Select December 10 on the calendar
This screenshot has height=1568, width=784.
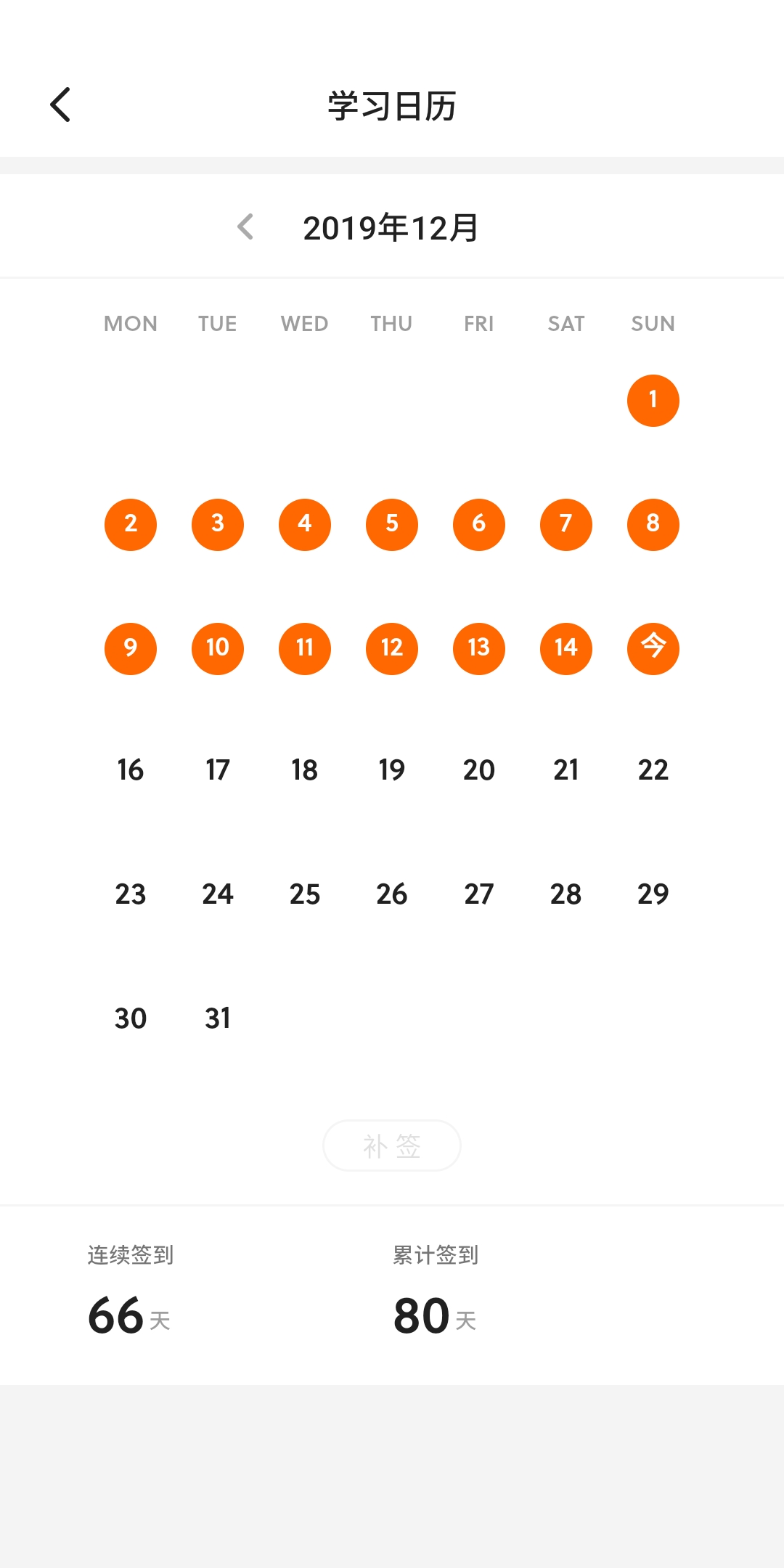pyautogui.click(x=218, y=648)
